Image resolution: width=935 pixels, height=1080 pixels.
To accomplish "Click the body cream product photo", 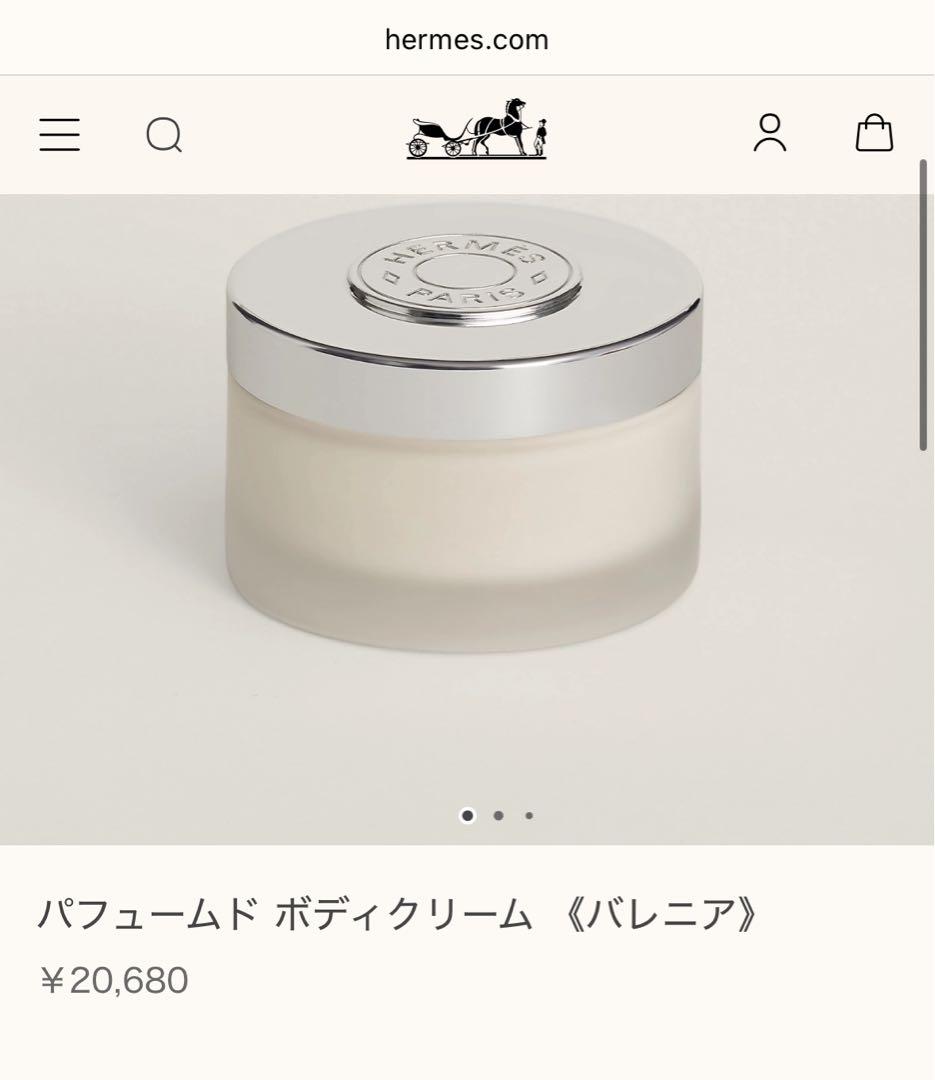I will [x=467, y=450].
